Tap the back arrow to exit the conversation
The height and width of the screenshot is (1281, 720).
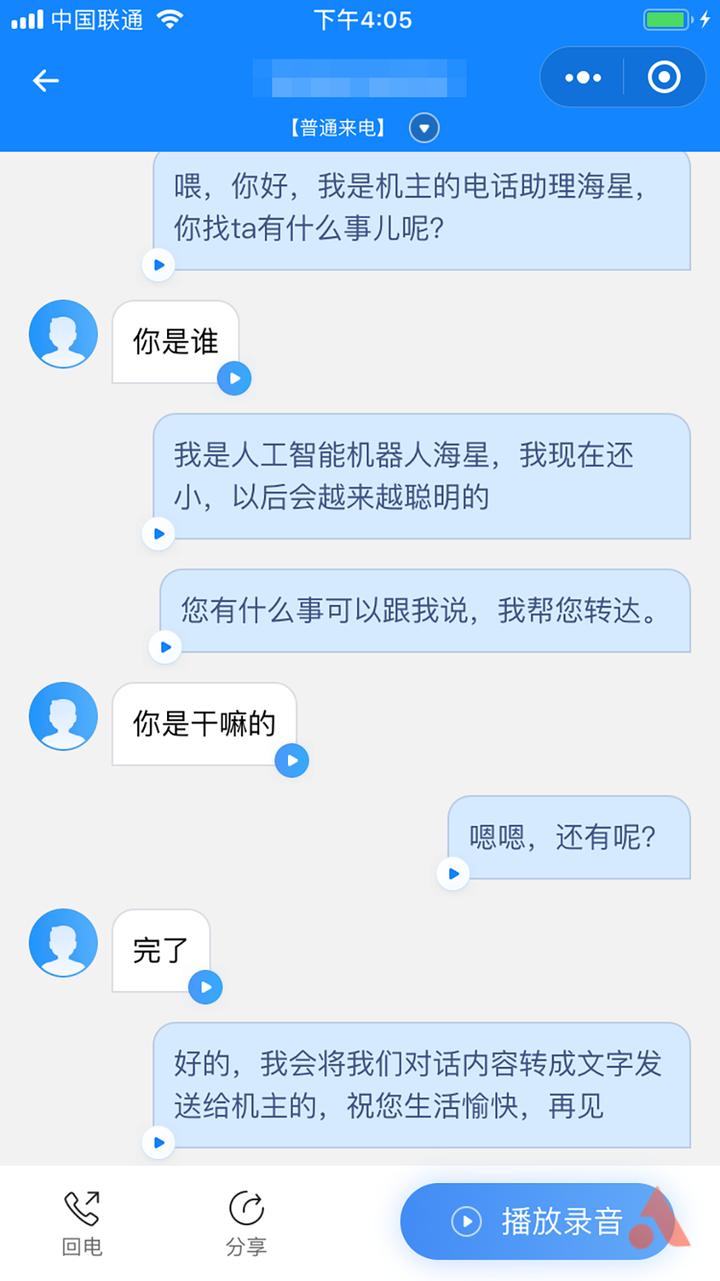pos(46,80)
